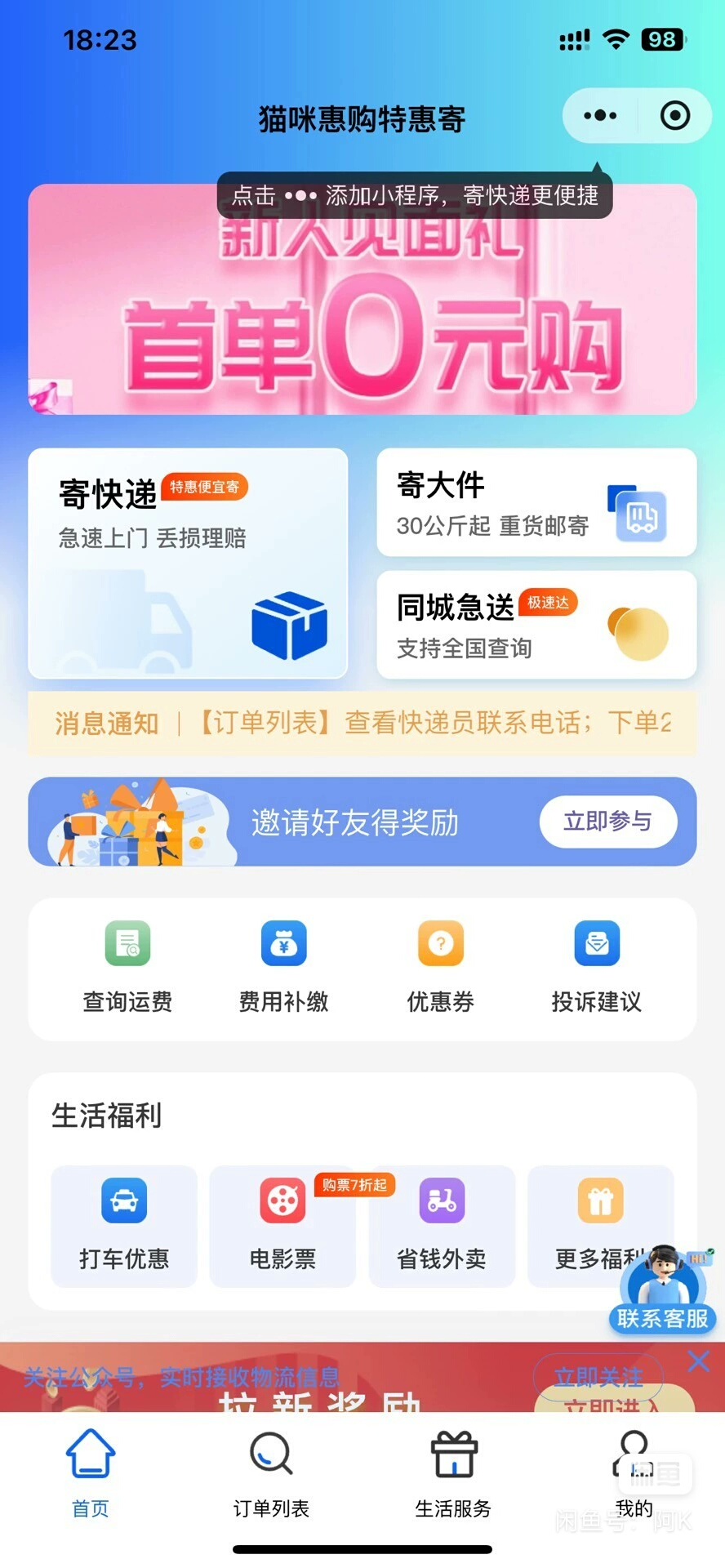The image size is (725, 1568).
Task: Tap 立即关注 to follow the official account
Action: 598,1378
